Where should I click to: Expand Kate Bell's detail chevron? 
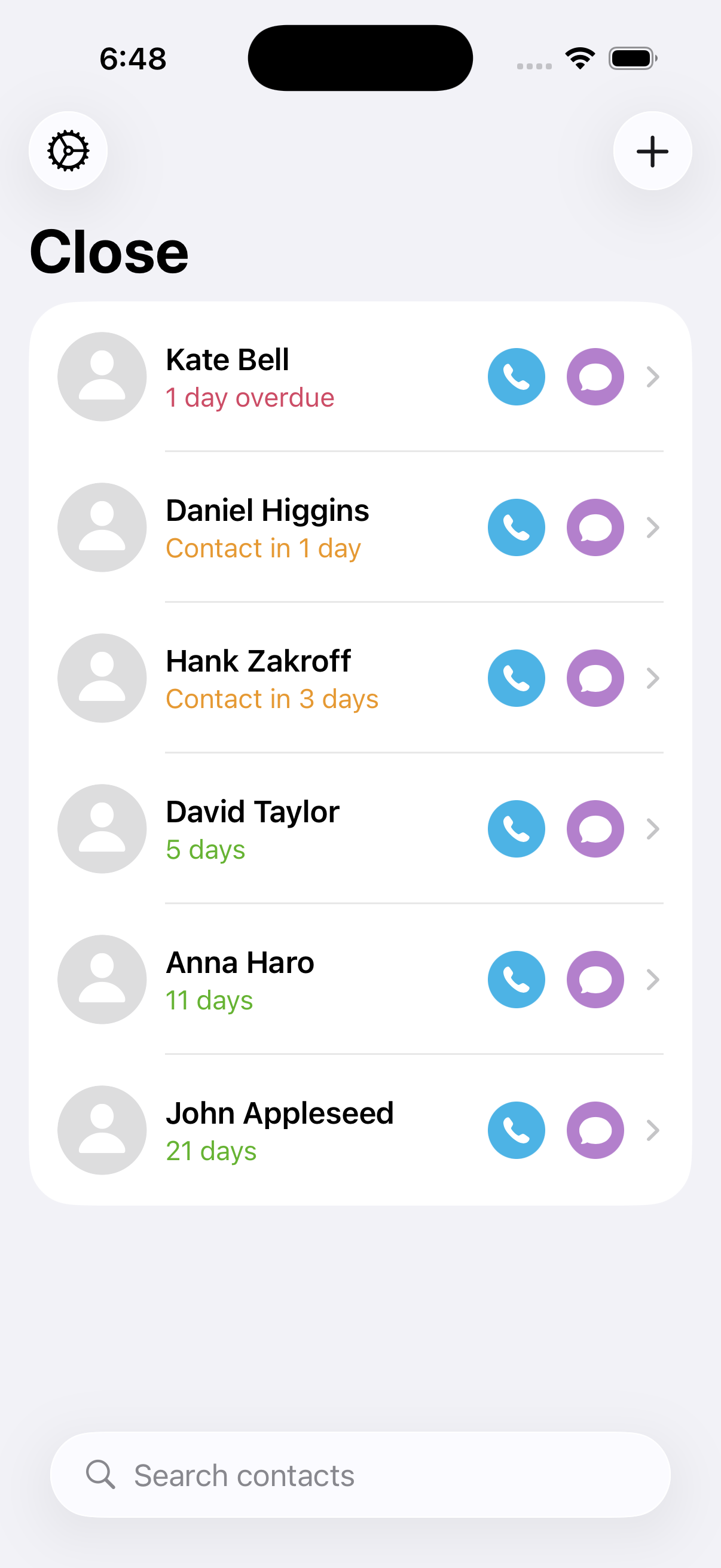point(653,377)
